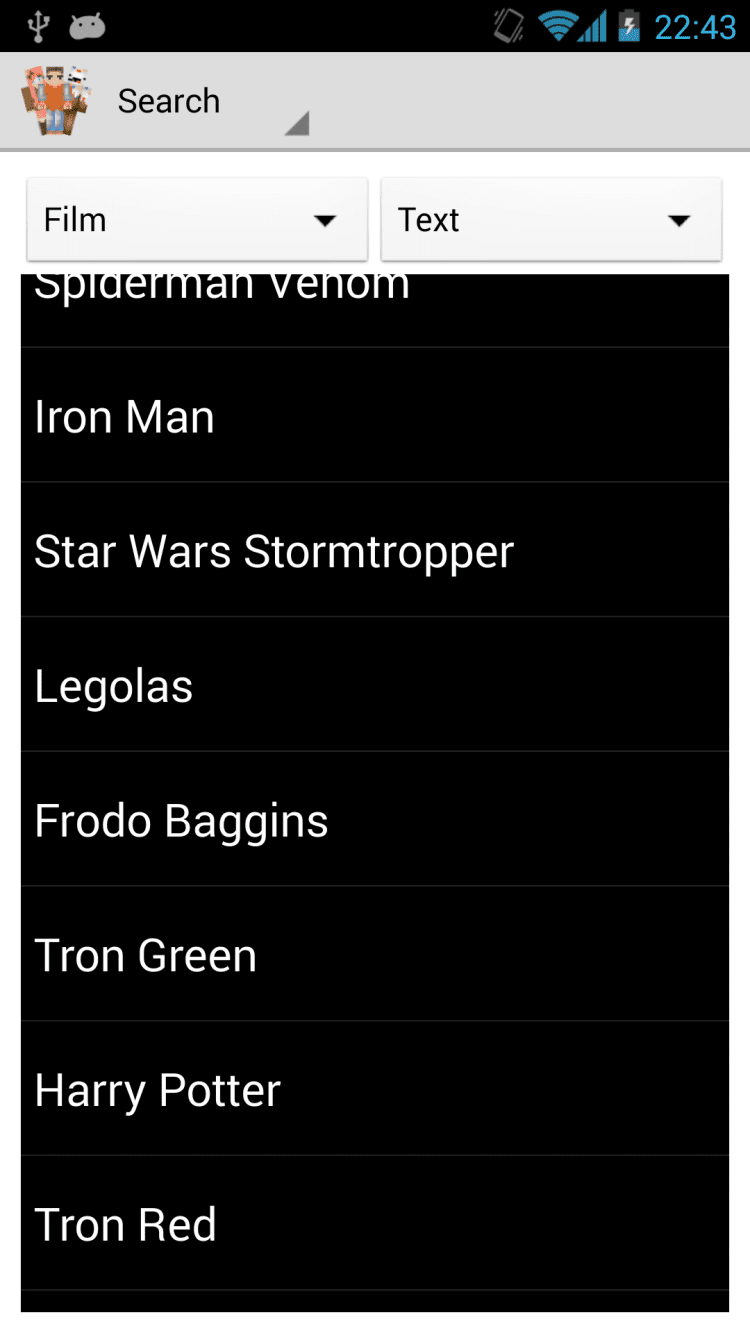
Task: Expand the Film category dropdown
Action: pos(197,220)
